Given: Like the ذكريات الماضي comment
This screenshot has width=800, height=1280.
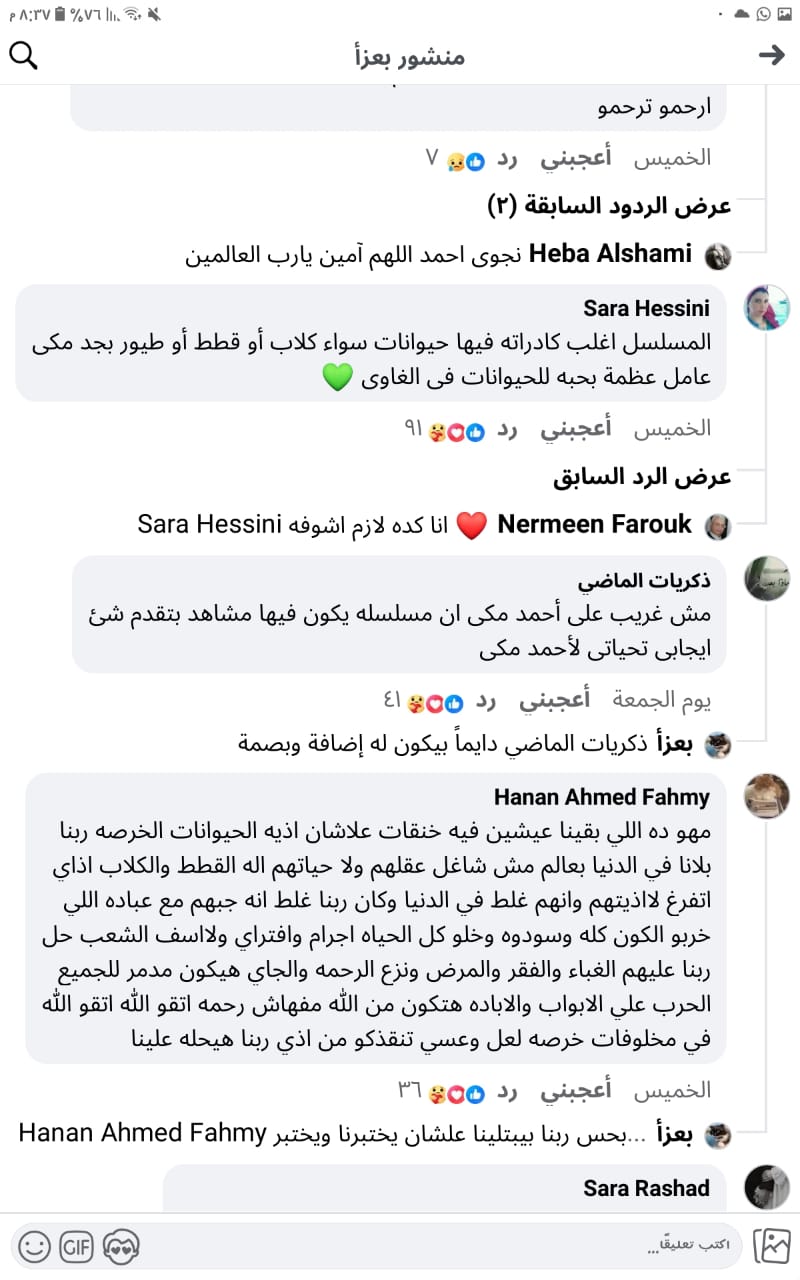Looking at the screenshot, I should click(x=554, y=701).
